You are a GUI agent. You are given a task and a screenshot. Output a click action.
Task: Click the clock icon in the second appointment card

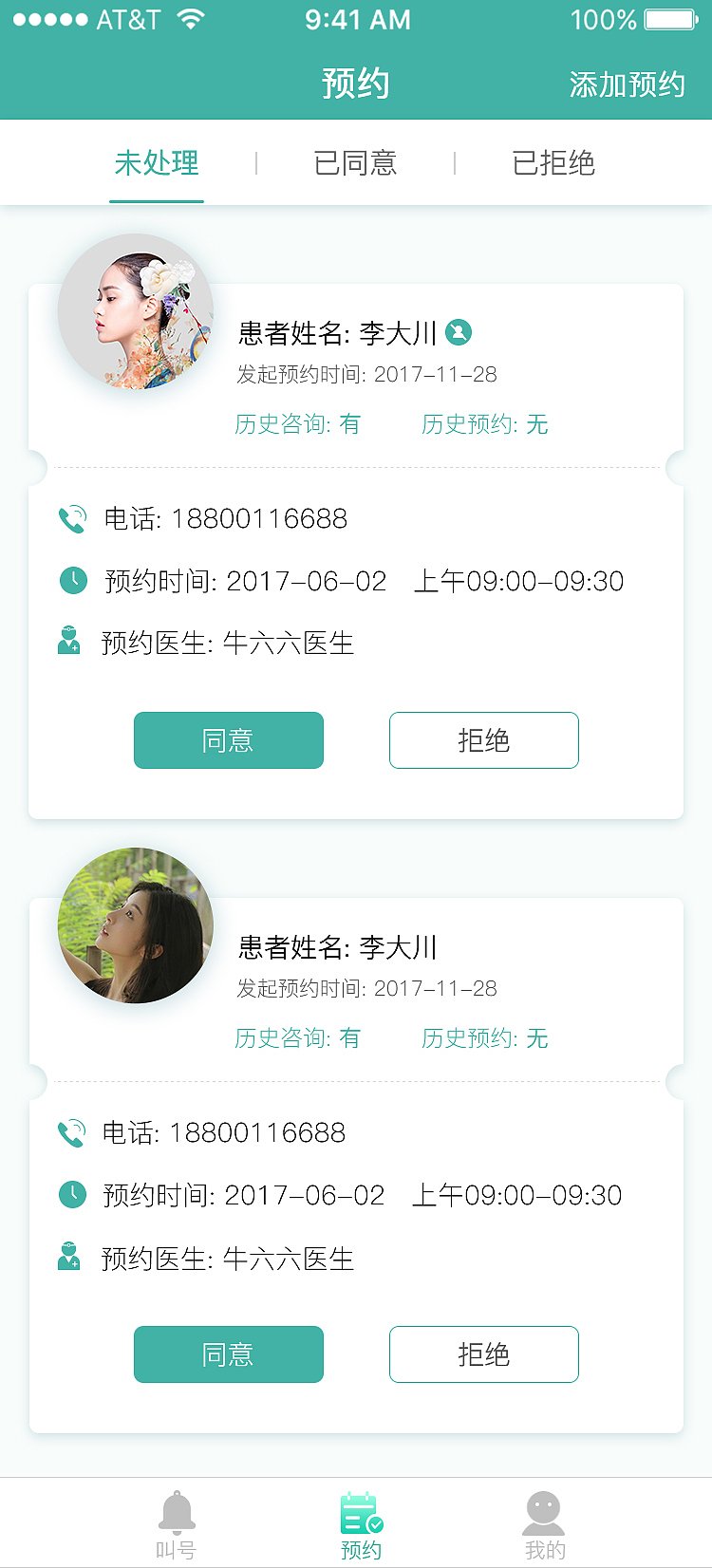(73, 1194)
